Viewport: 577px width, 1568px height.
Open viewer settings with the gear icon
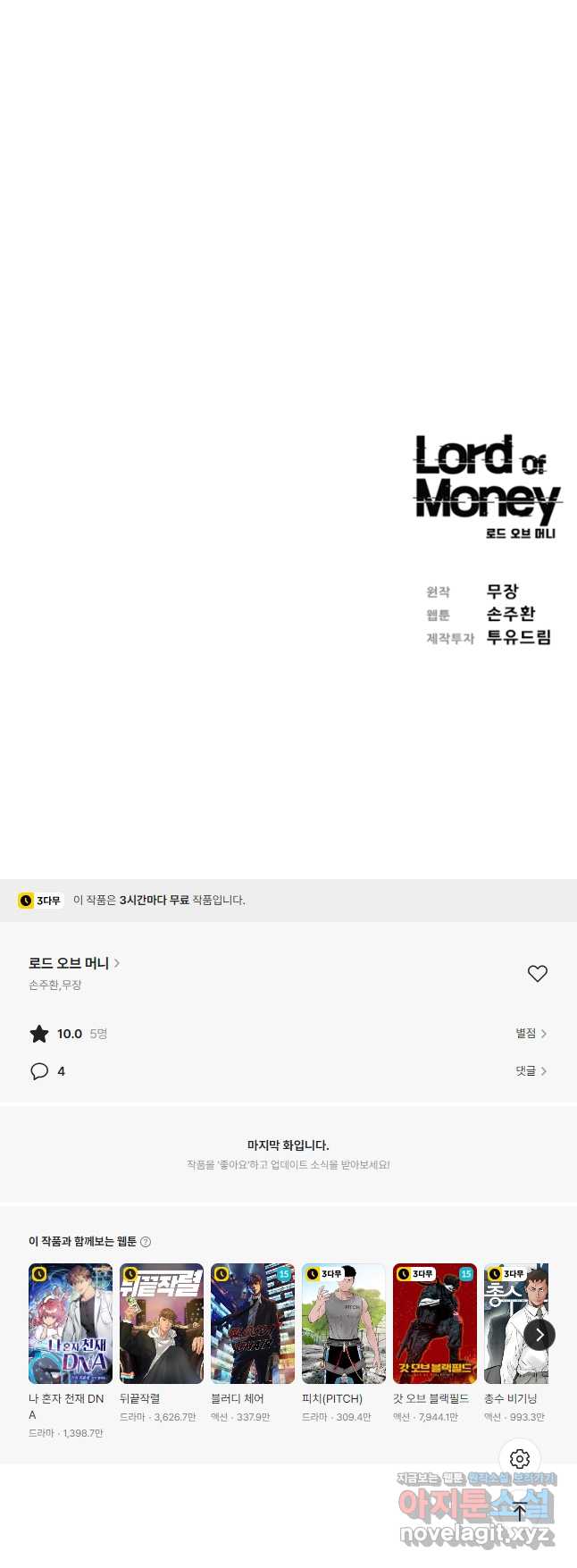(x=520, y=1459)
